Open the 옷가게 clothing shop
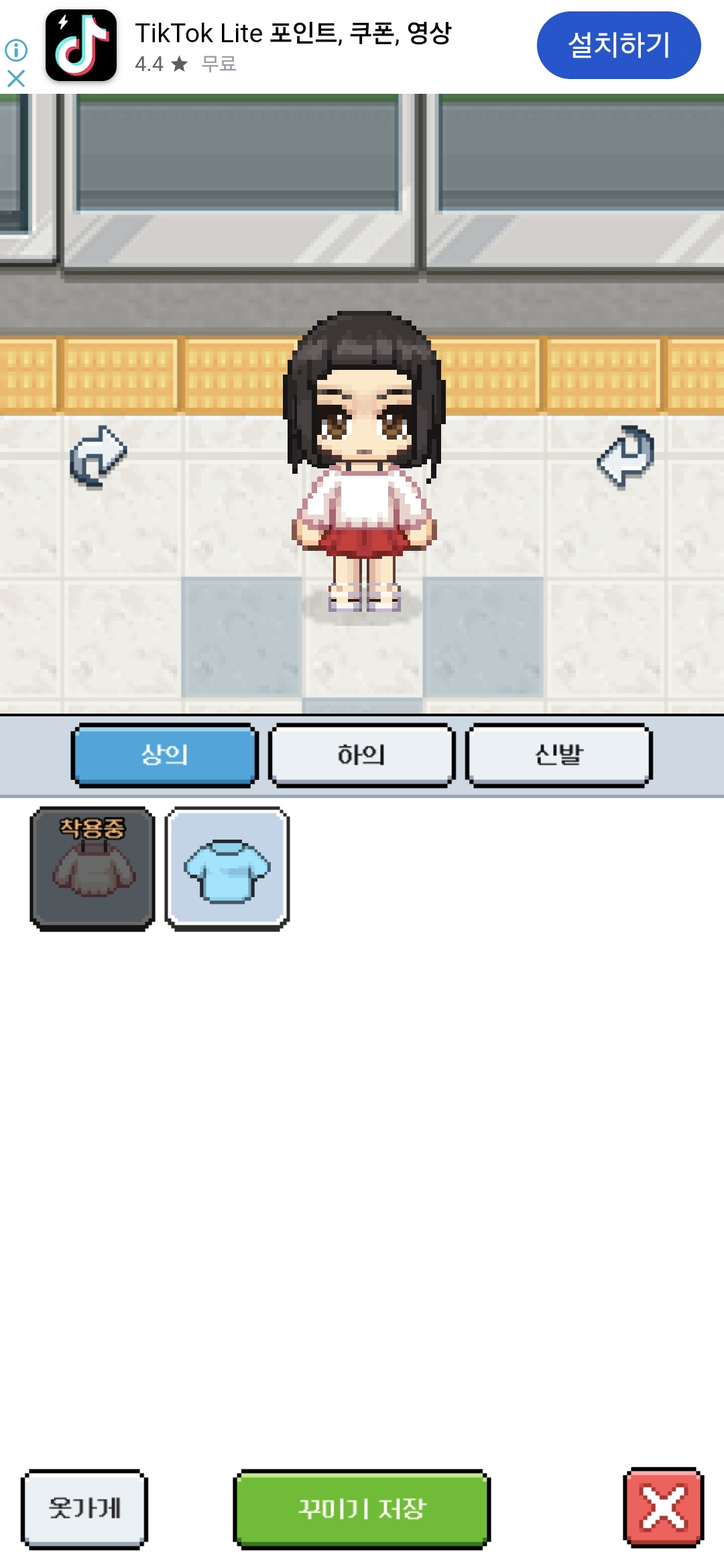This screenshot has height=1568, width=724. 84,1508
